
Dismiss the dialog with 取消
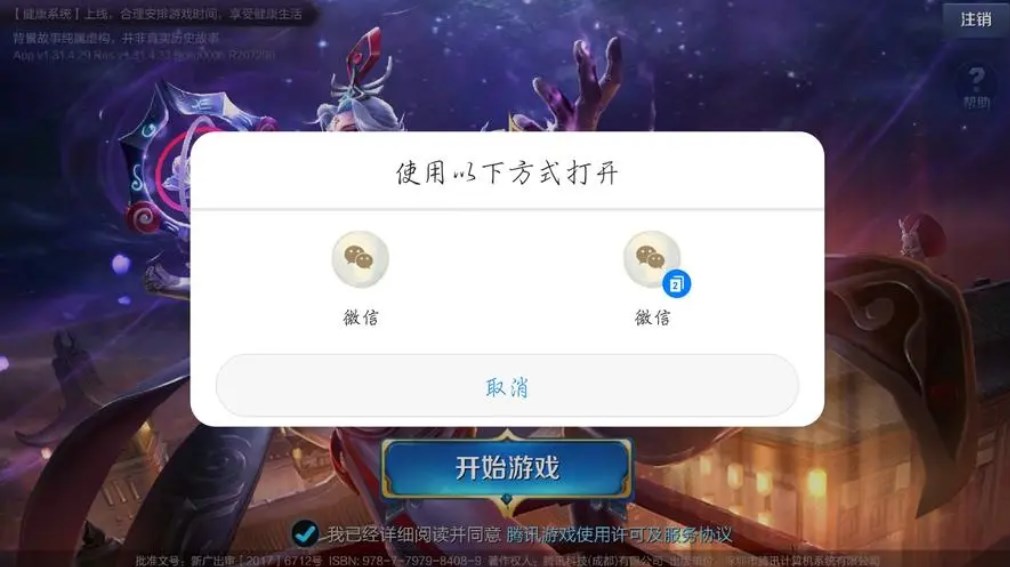pyautogui.click(x=507, y=387)
